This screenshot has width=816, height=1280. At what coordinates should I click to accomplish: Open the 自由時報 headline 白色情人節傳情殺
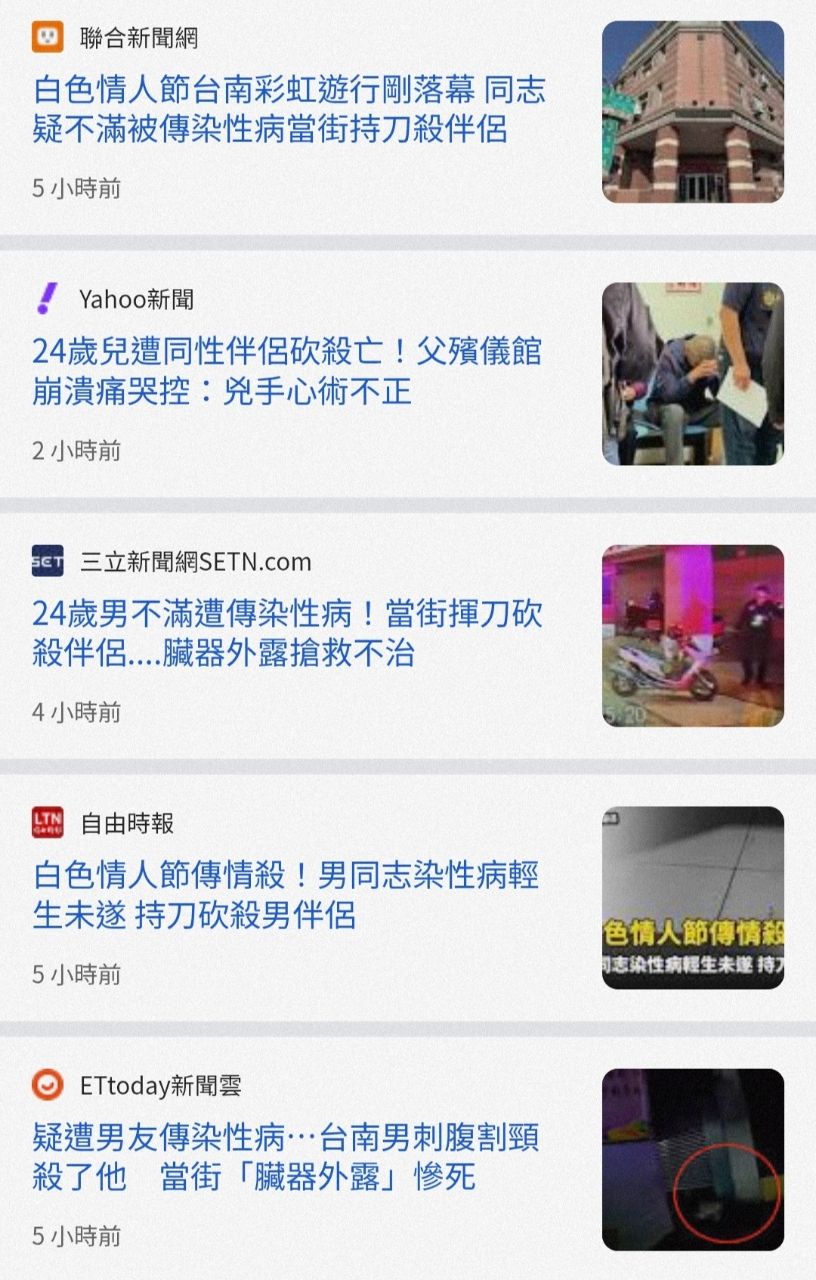(285, 895)
